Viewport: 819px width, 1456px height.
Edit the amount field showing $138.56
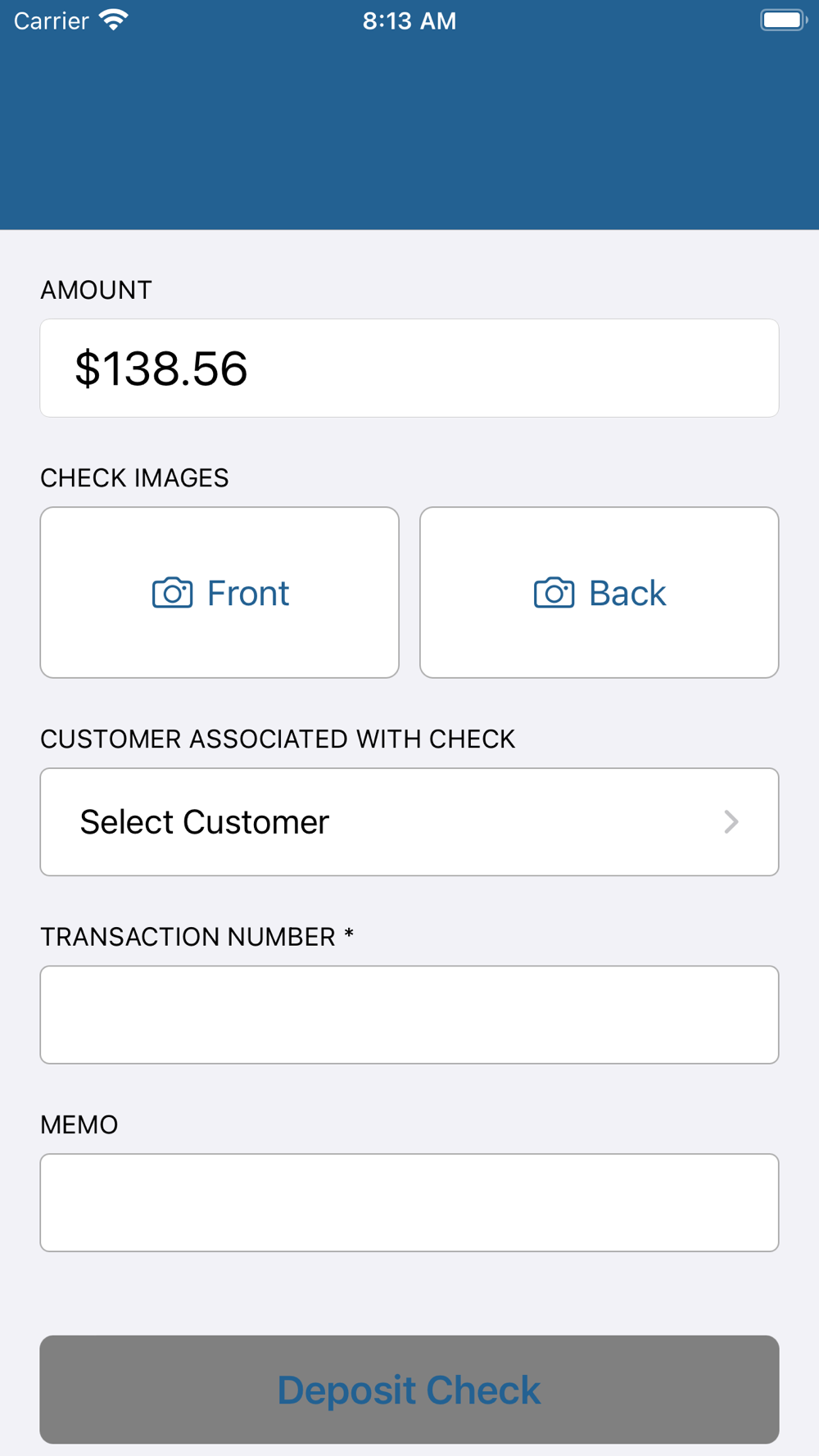409,369
